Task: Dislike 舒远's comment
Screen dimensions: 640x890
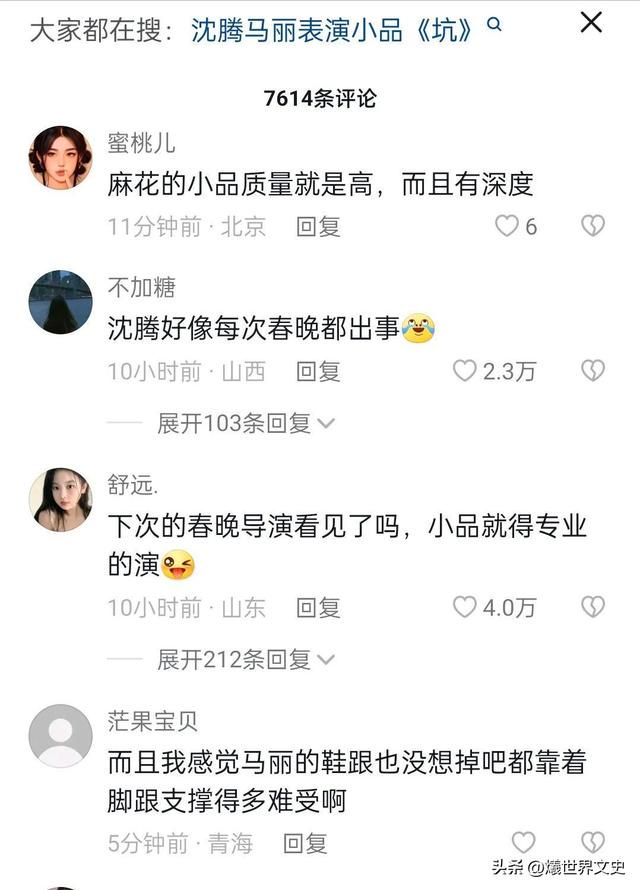Action: (593, 607)
